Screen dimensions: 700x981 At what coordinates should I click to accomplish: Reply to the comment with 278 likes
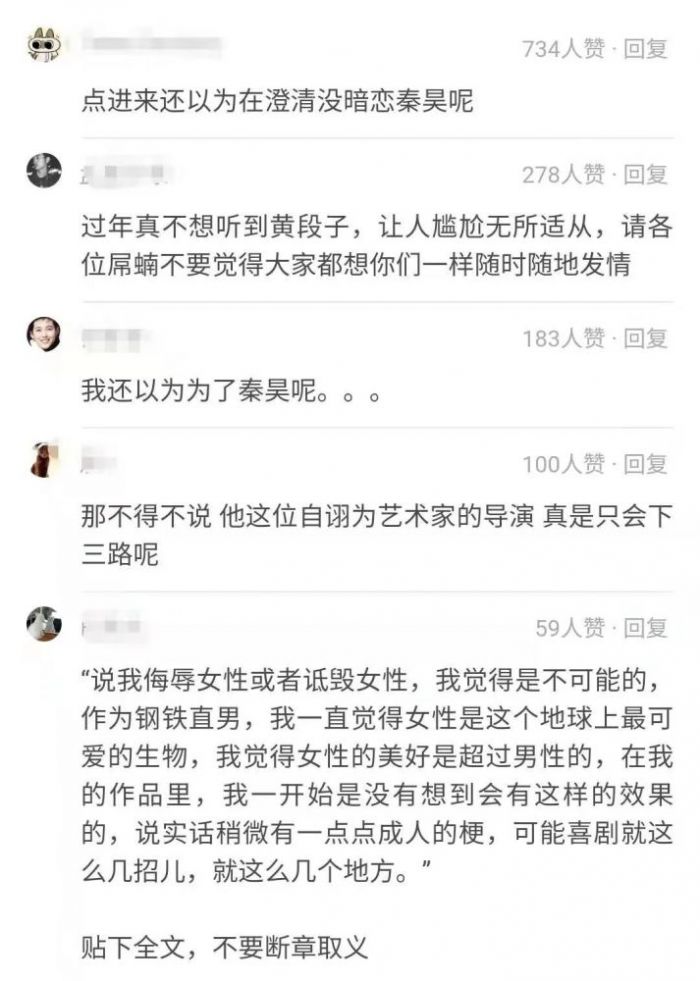point(645,175)
